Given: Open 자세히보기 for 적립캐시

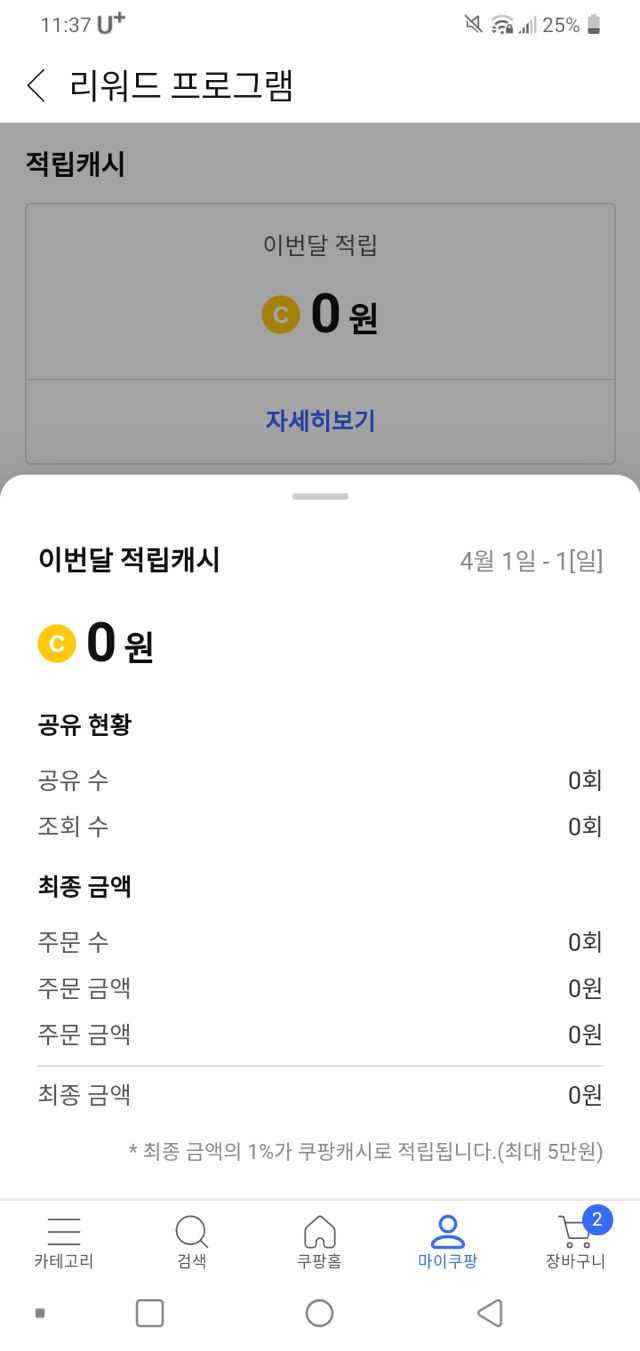Looking at the screenshot, I should click(x=320, y=421).
